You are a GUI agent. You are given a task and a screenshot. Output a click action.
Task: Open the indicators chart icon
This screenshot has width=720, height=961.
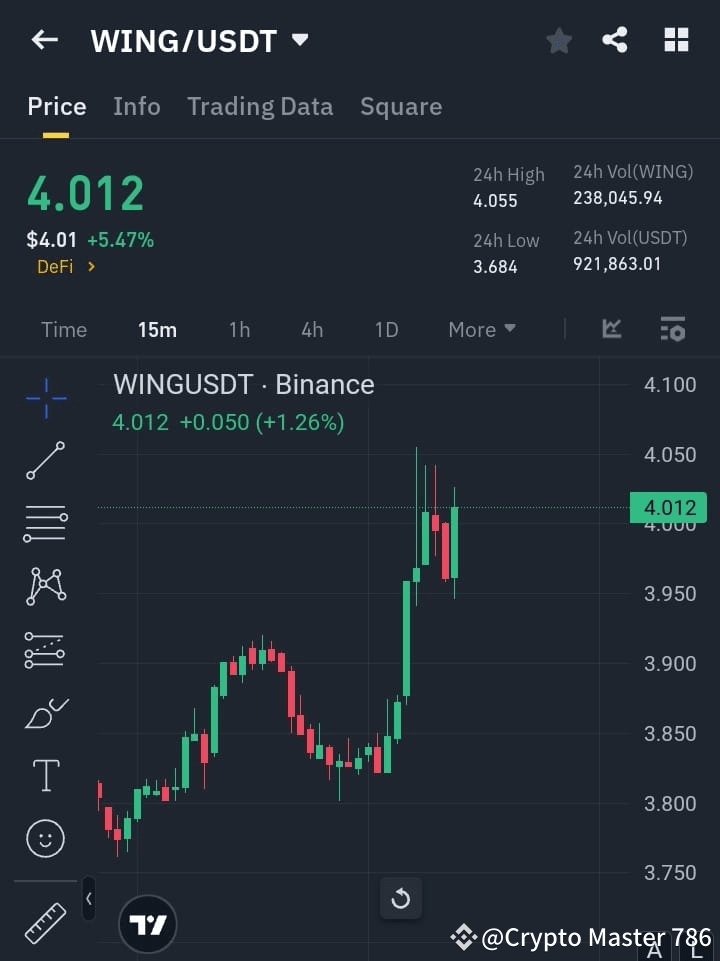click(x=610, y=329)
